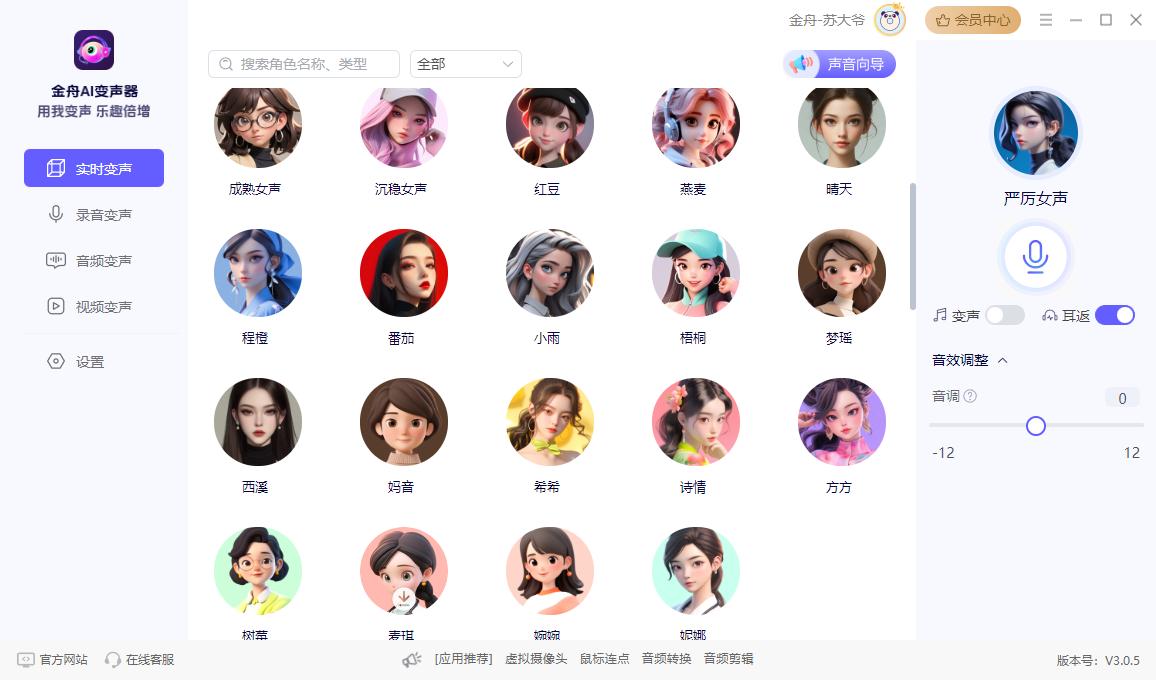Image resolution: width=1156 pixels, height=680 pixels.
Task: Enable the 变声 switch
Action: pyautogui.click(x=1004, y=316)
